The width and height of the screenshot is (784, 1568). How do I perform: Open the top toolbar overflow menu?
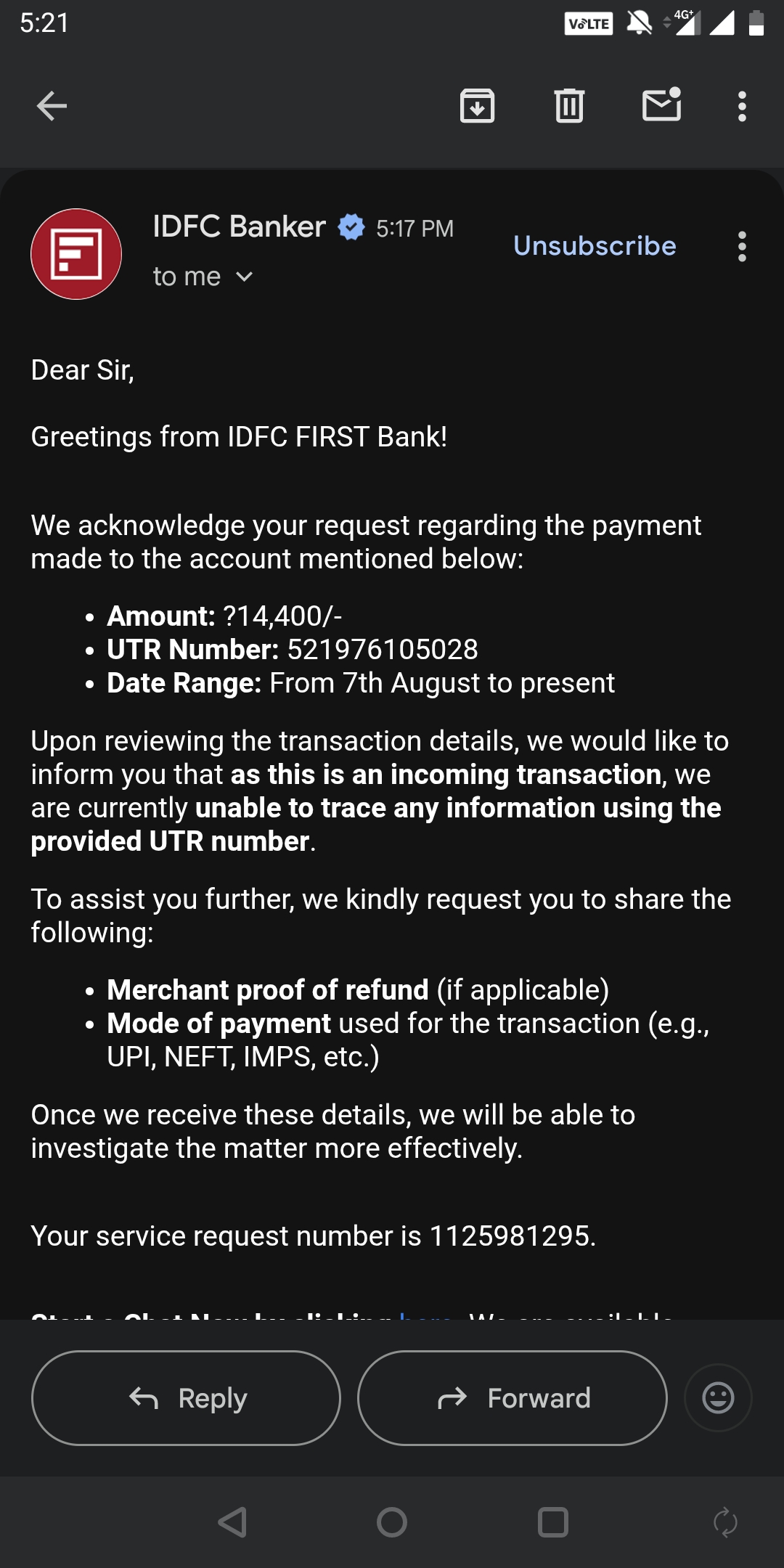[x=741, y=106]
